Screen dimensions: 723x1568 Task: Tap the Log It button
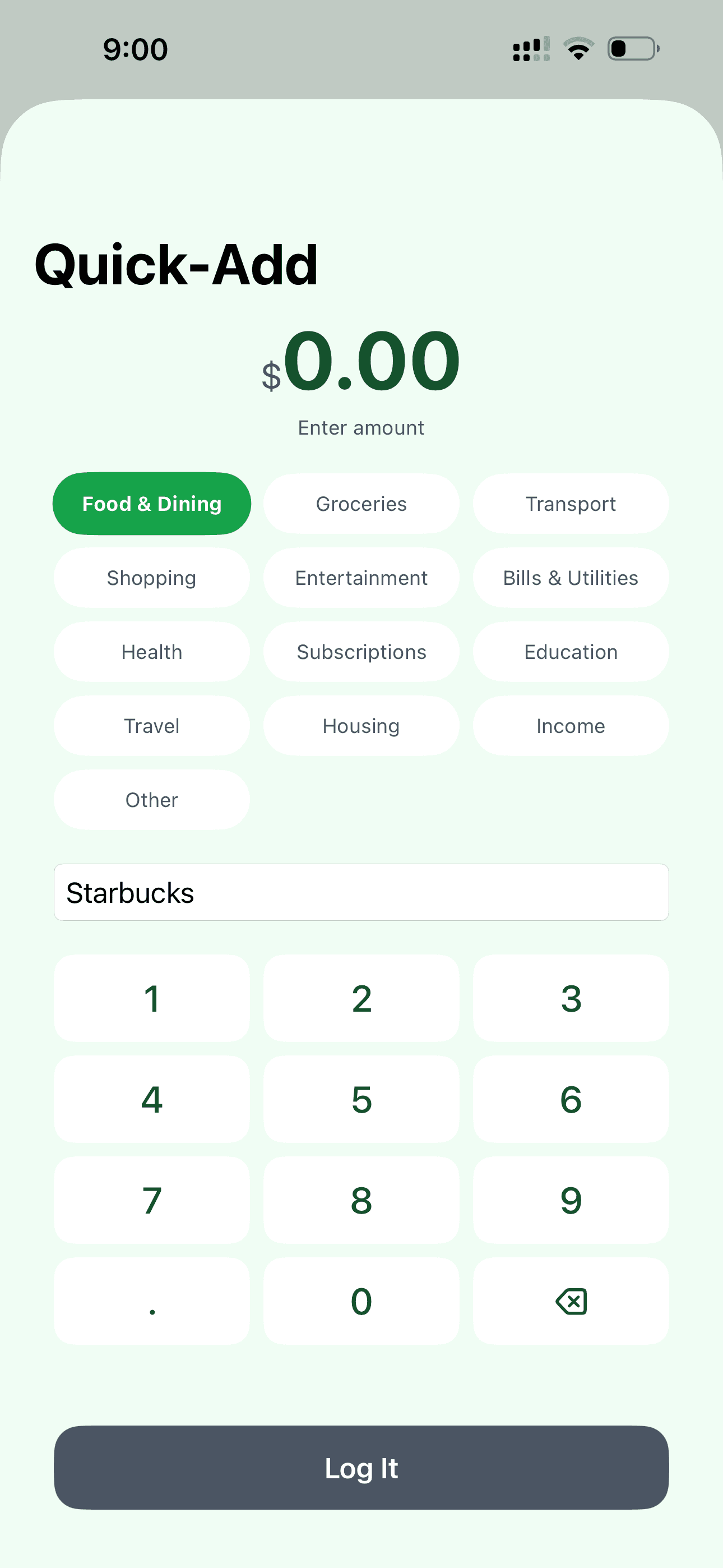(361, 1468)
